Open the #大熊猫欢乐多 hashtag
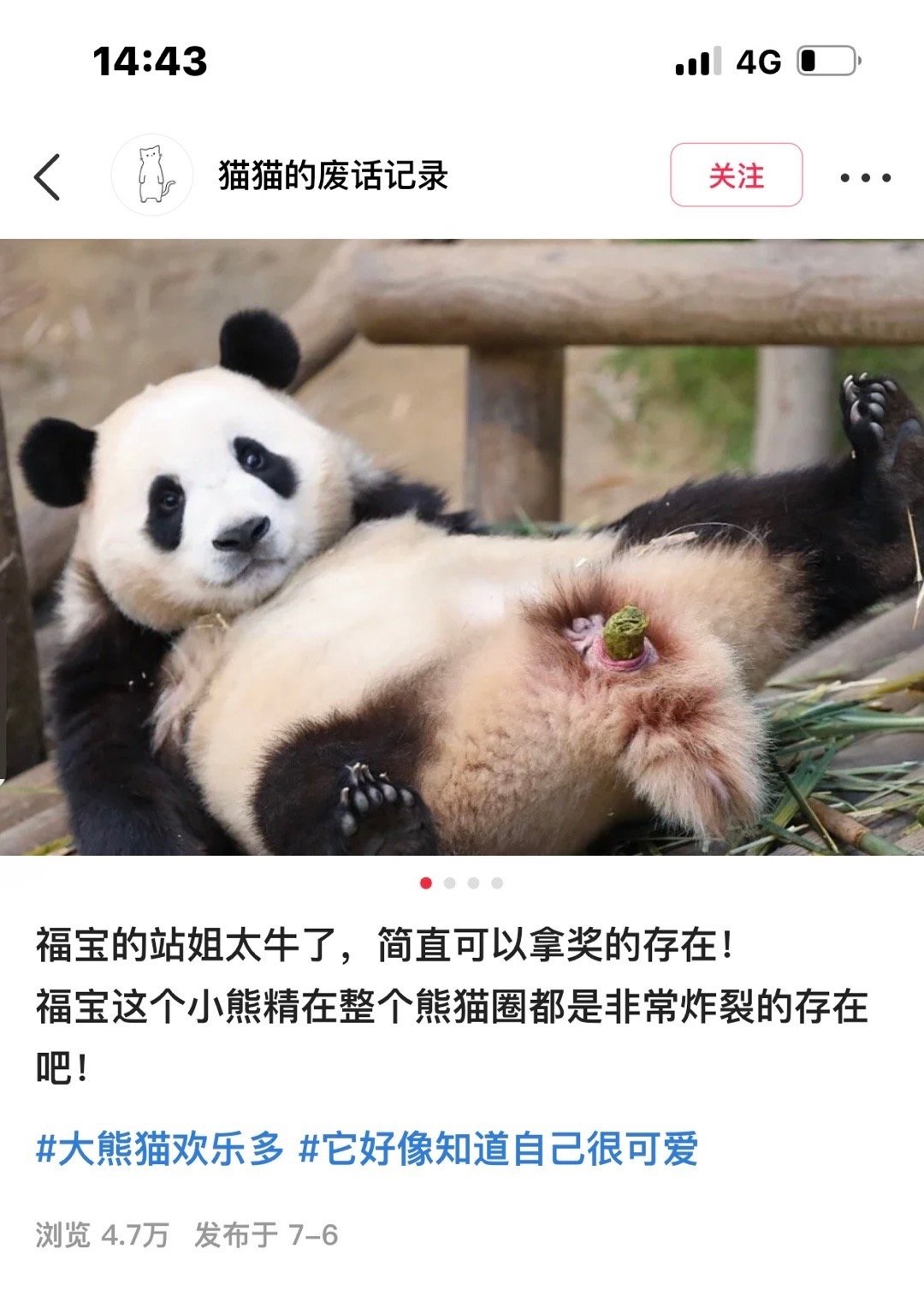 click(160, 1149)
